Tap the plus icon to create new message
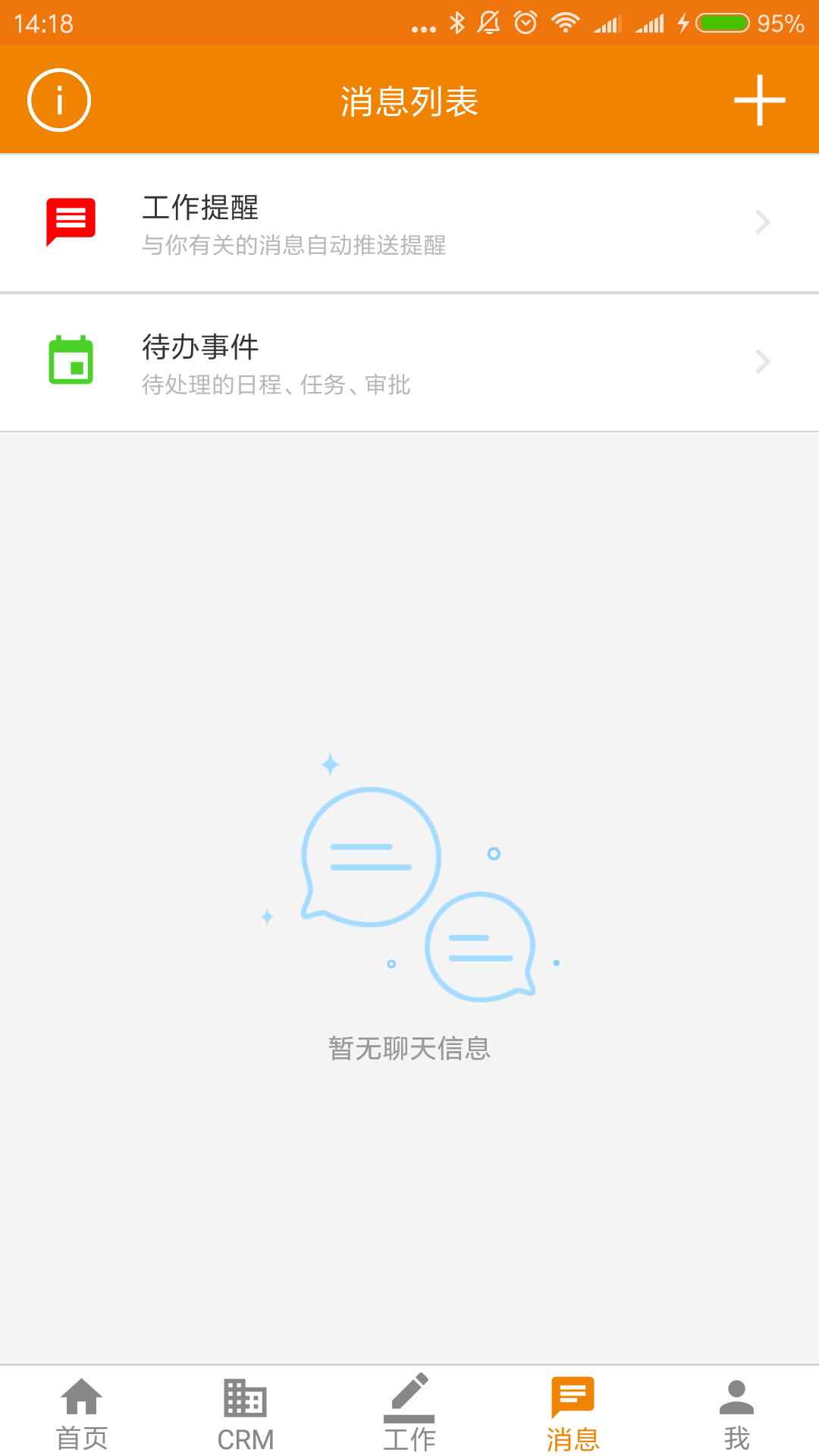This screenshot has height=1456, width=819. coord(761,99)
